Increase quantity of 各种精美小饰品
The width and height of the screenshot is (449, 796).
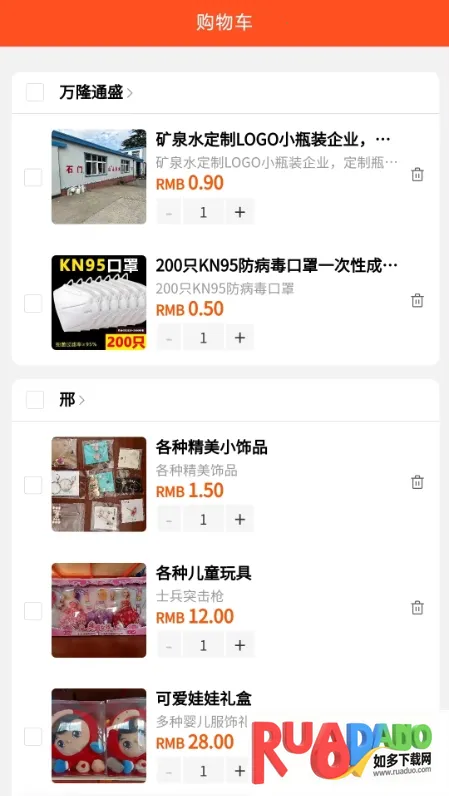(240, 519)
